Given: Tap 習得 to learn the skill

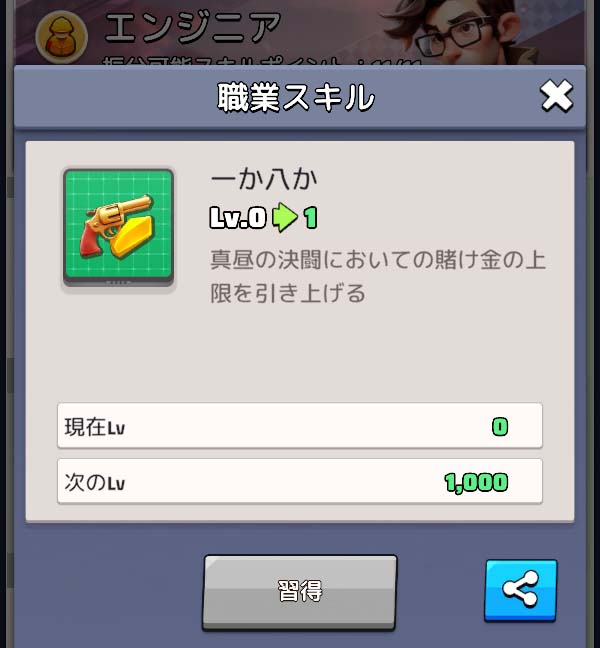Looking at the screenshot, I should click(x=300, y=590).
